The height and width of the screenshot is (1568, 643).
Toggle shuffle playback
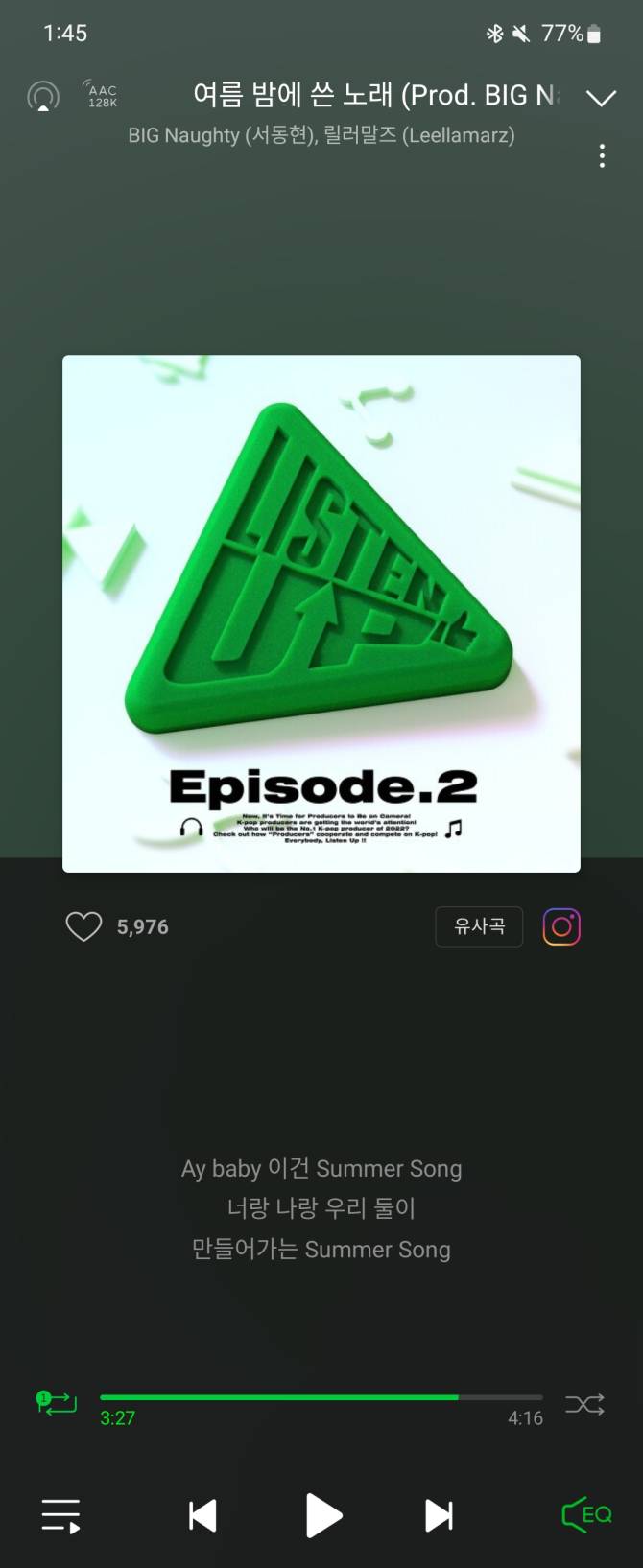click(x=584, y=1405)
